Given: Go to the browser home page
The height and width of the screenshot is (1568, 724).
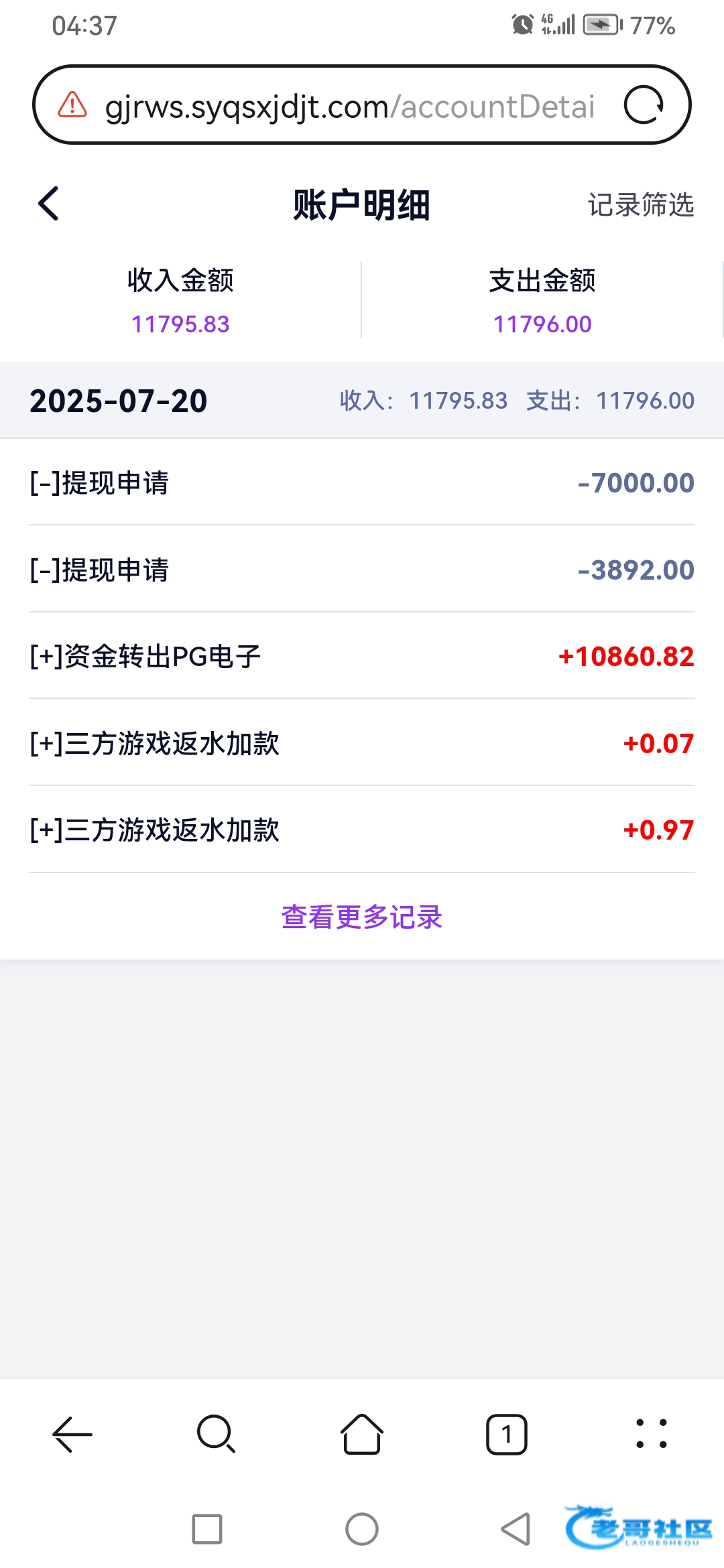Looking at the screenshot, I should [362, 1435].
